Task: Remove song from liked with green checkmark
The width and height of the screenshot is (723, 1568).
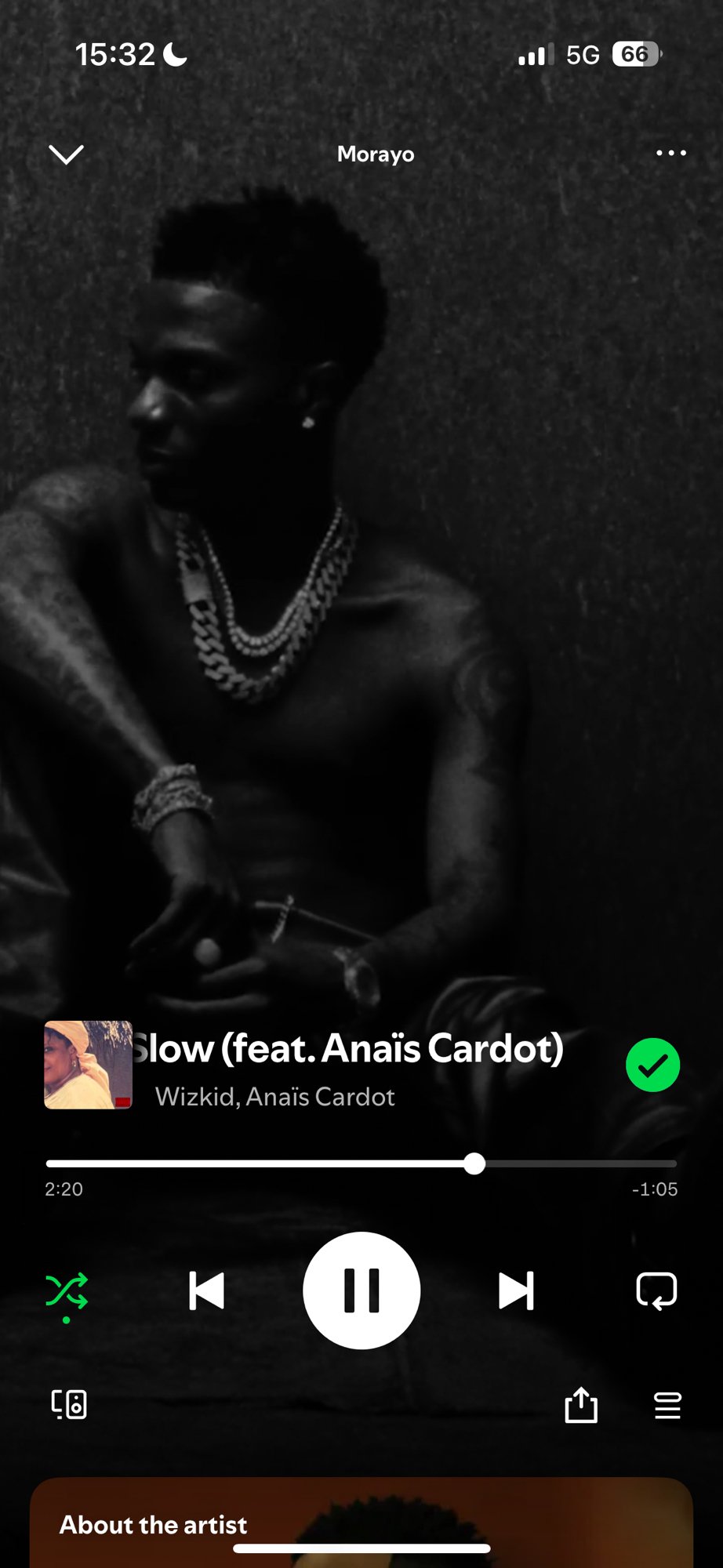Action: tap(652, 1065)
